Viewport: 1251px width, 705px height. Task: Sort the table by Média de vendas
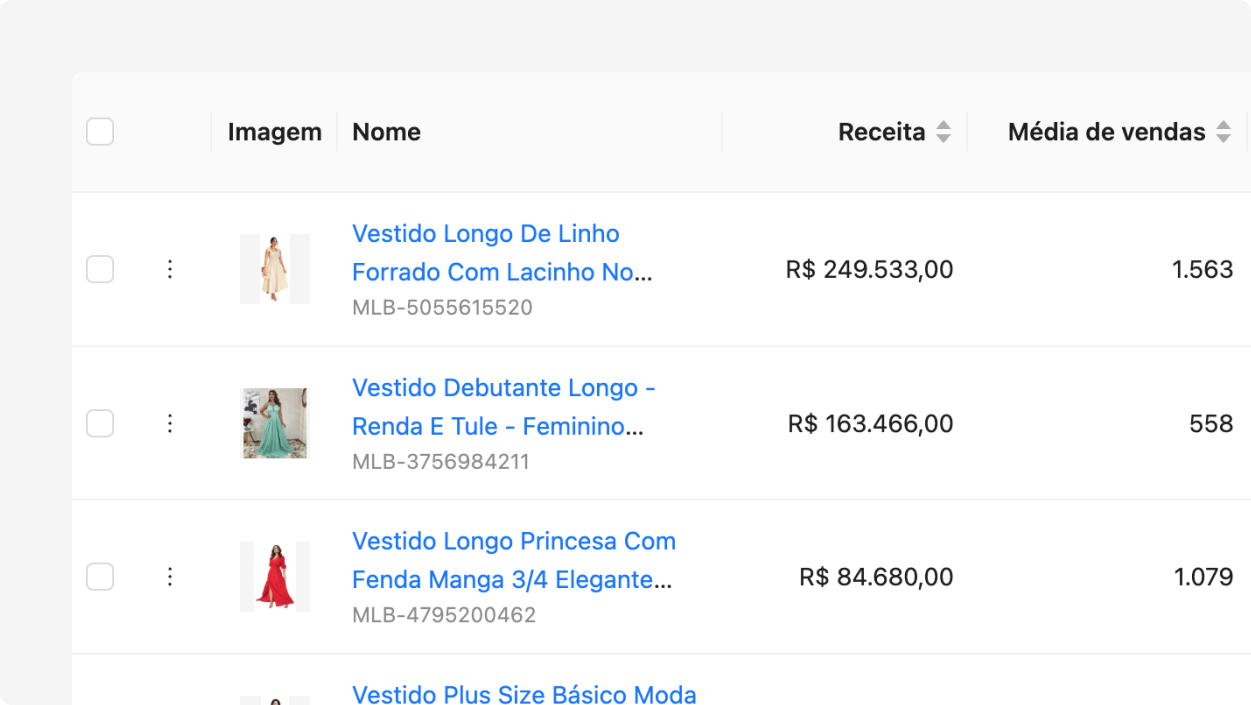coord(1222,132)
